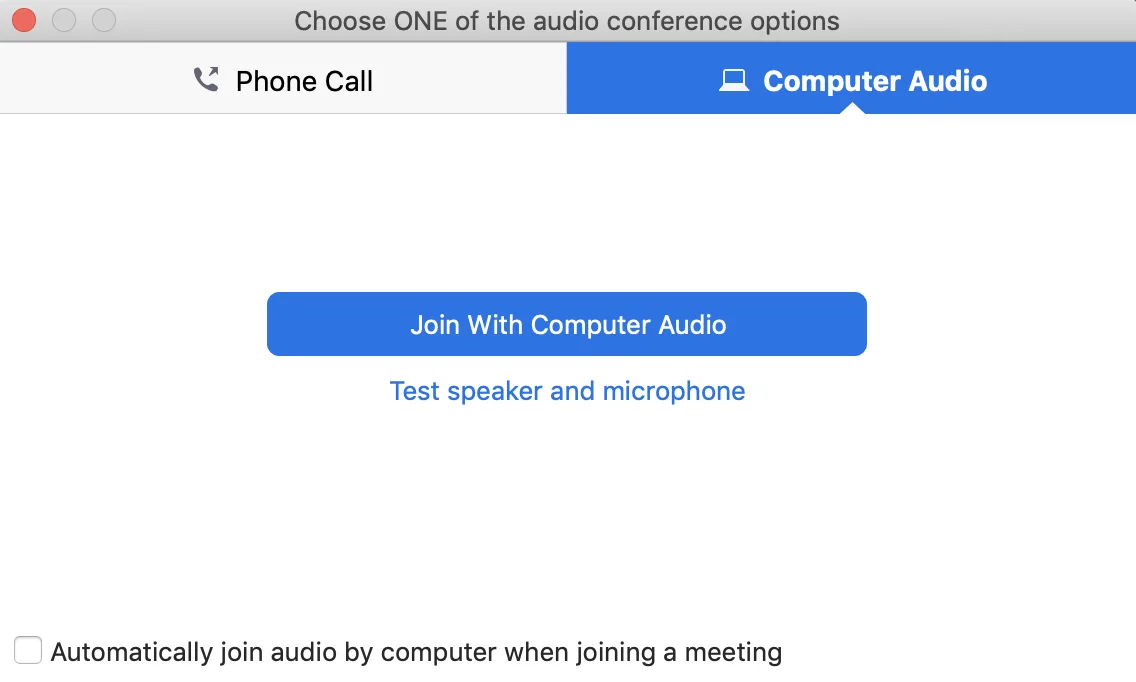
Task: Enable automatically join audio by computer
Action: 28,651
